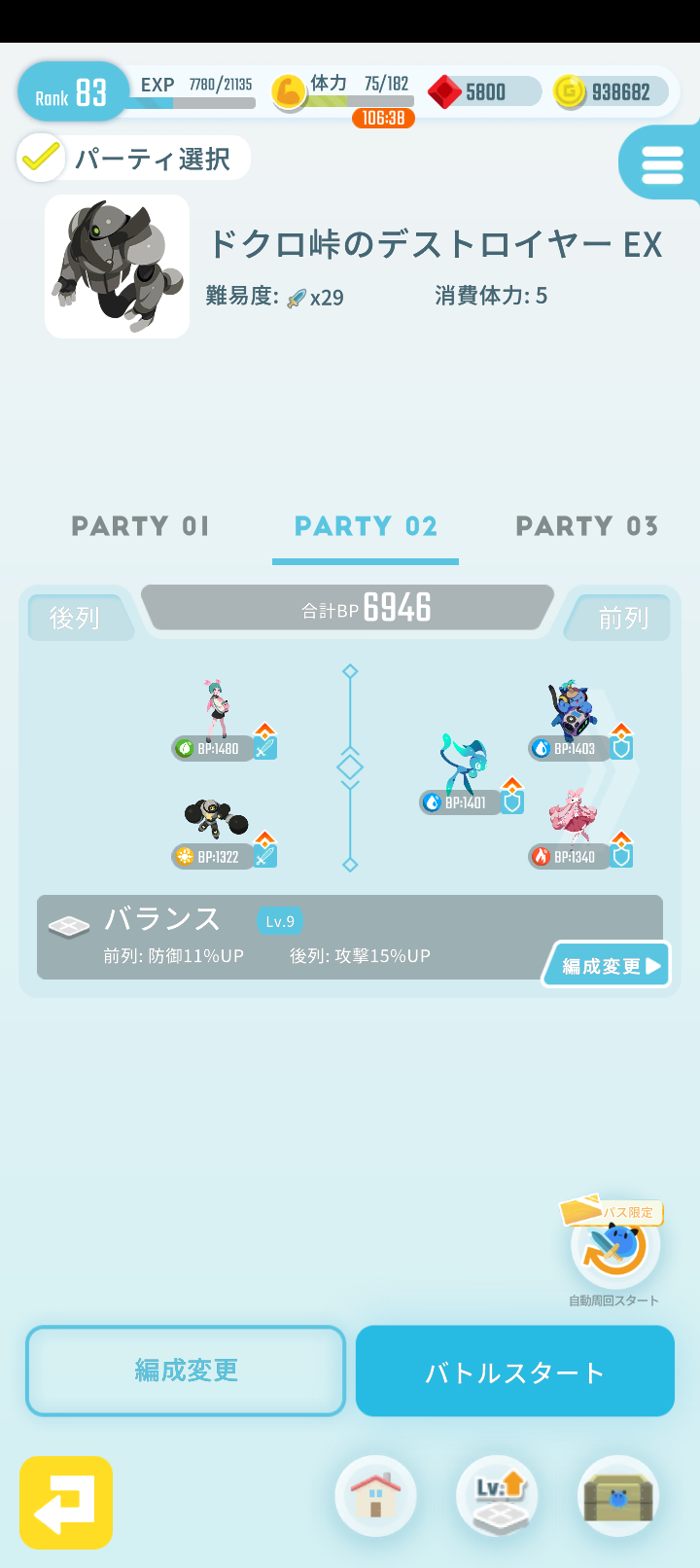Switch to the PARTY 01 tab
Viewport: 700px width, 1568px height.
point(140,526)
